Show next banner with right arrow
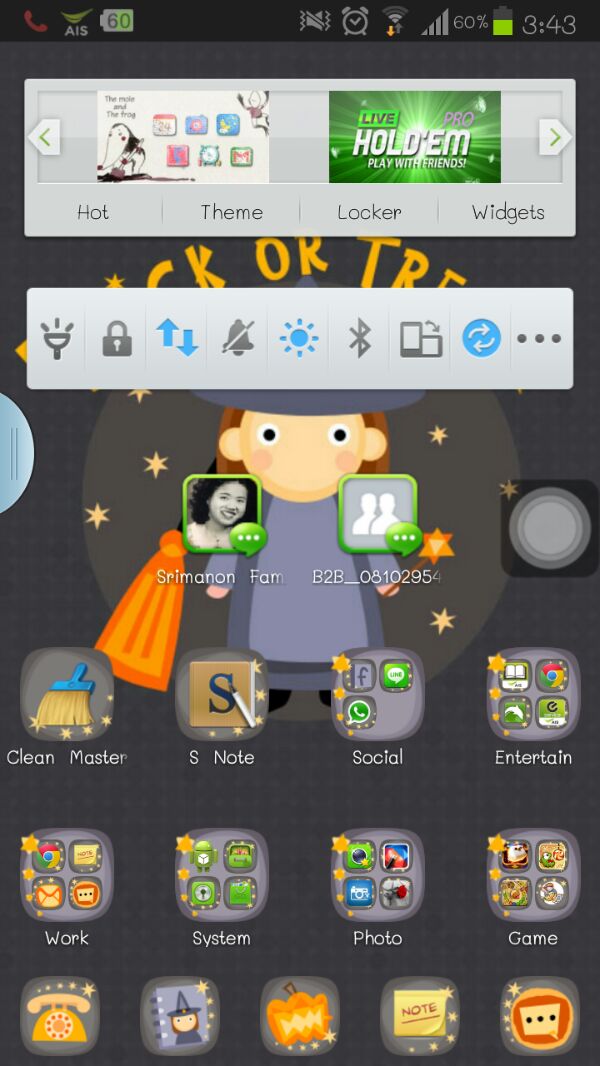The height and width of the screenshot is (1066, 600). (555, 137)
